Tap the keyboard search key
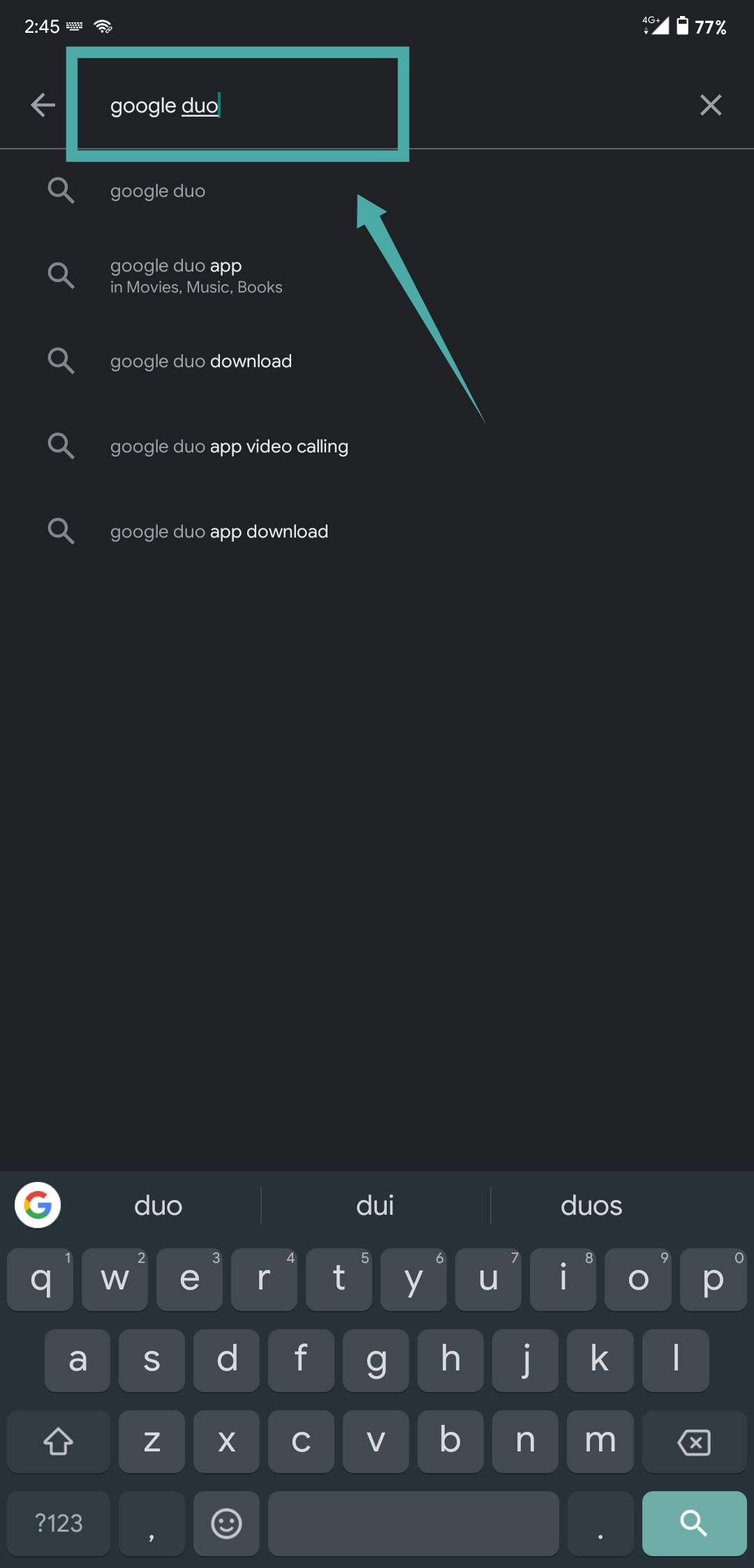 693,1523
